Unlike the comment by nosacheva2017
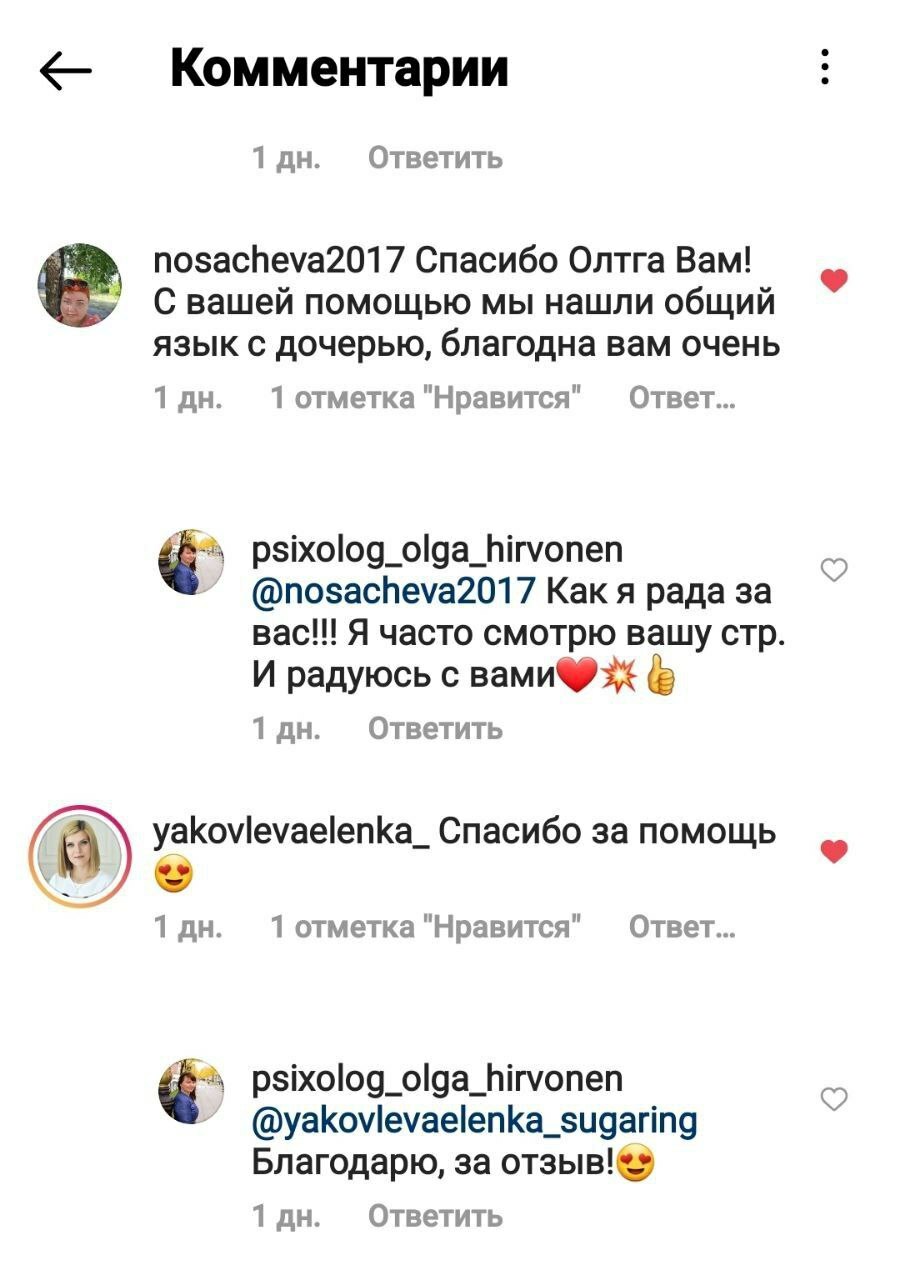900x1280 pixels. click(x=833, y=280)
